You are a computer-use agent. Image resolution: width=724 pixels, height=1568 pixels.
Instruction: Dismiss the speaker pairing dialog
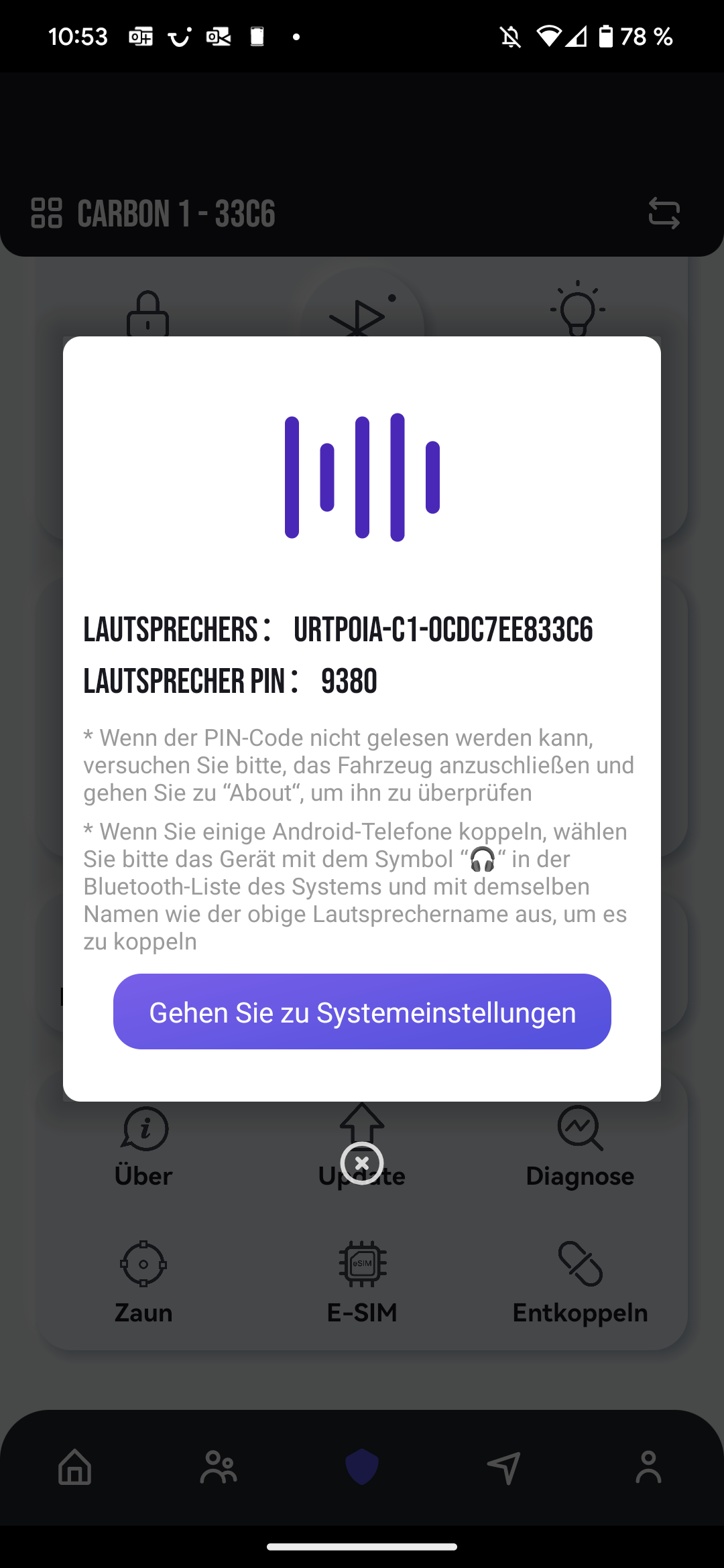click(362, 1163)
